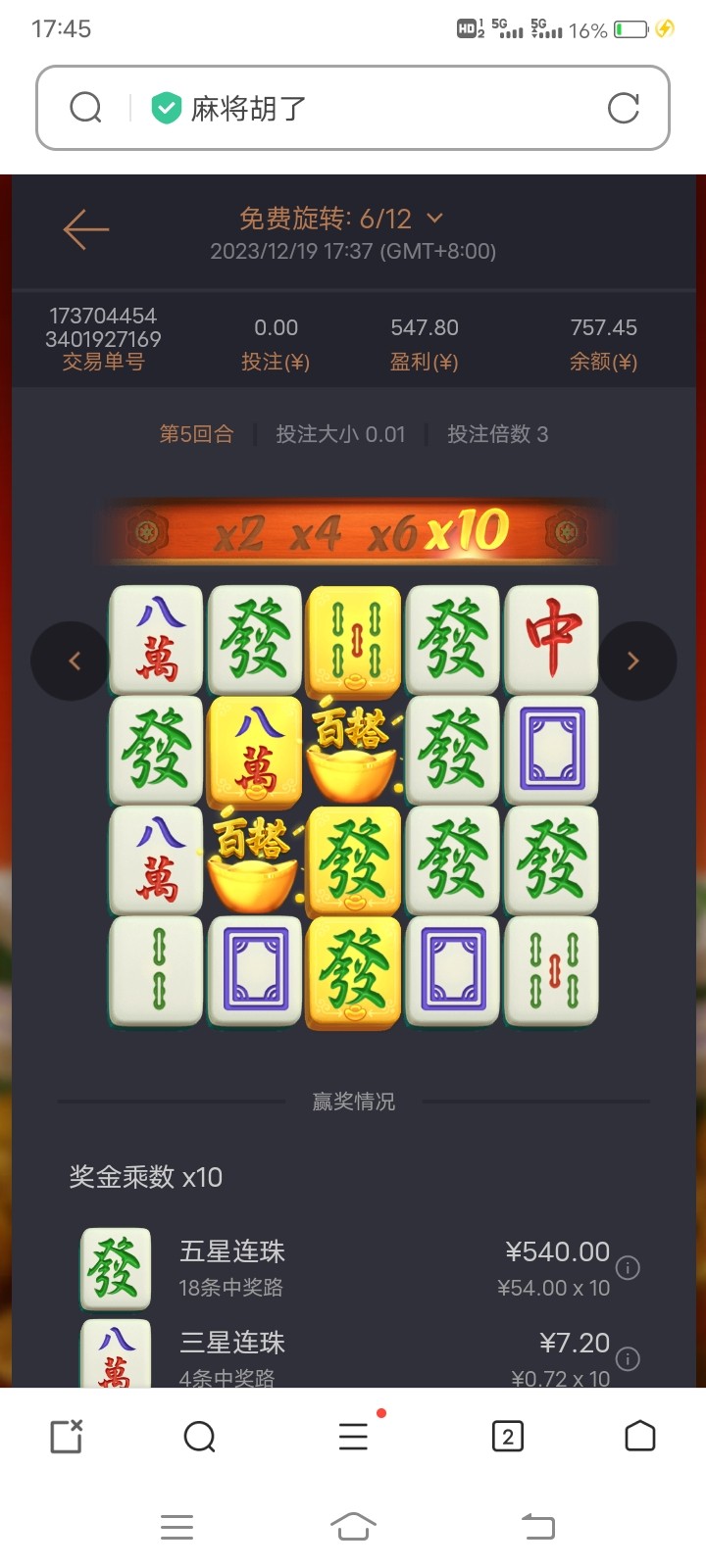Open info for the ¥540.00 win

(628, 1267)
